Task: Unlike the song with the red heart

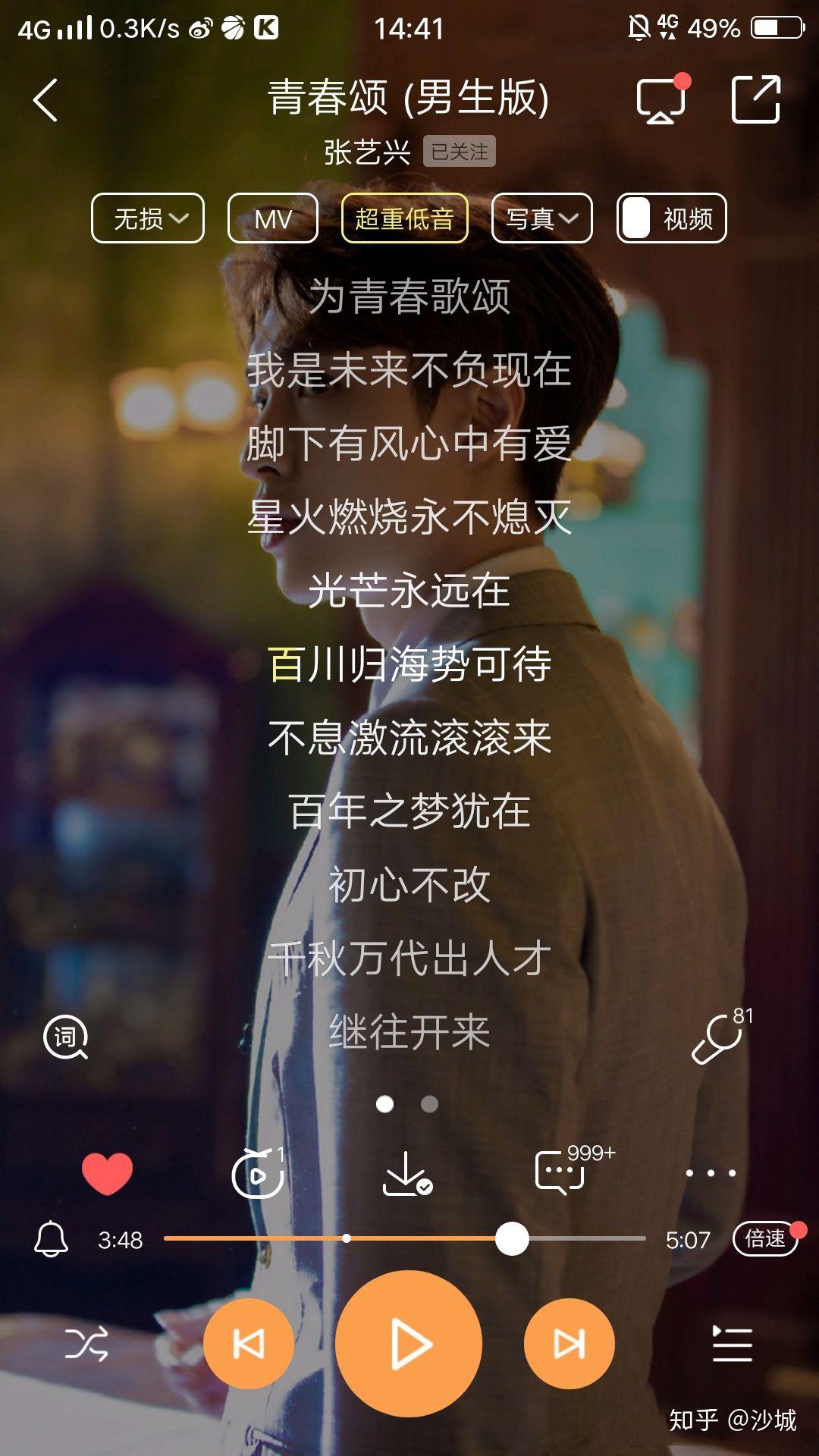Action: pos(107,1173)
